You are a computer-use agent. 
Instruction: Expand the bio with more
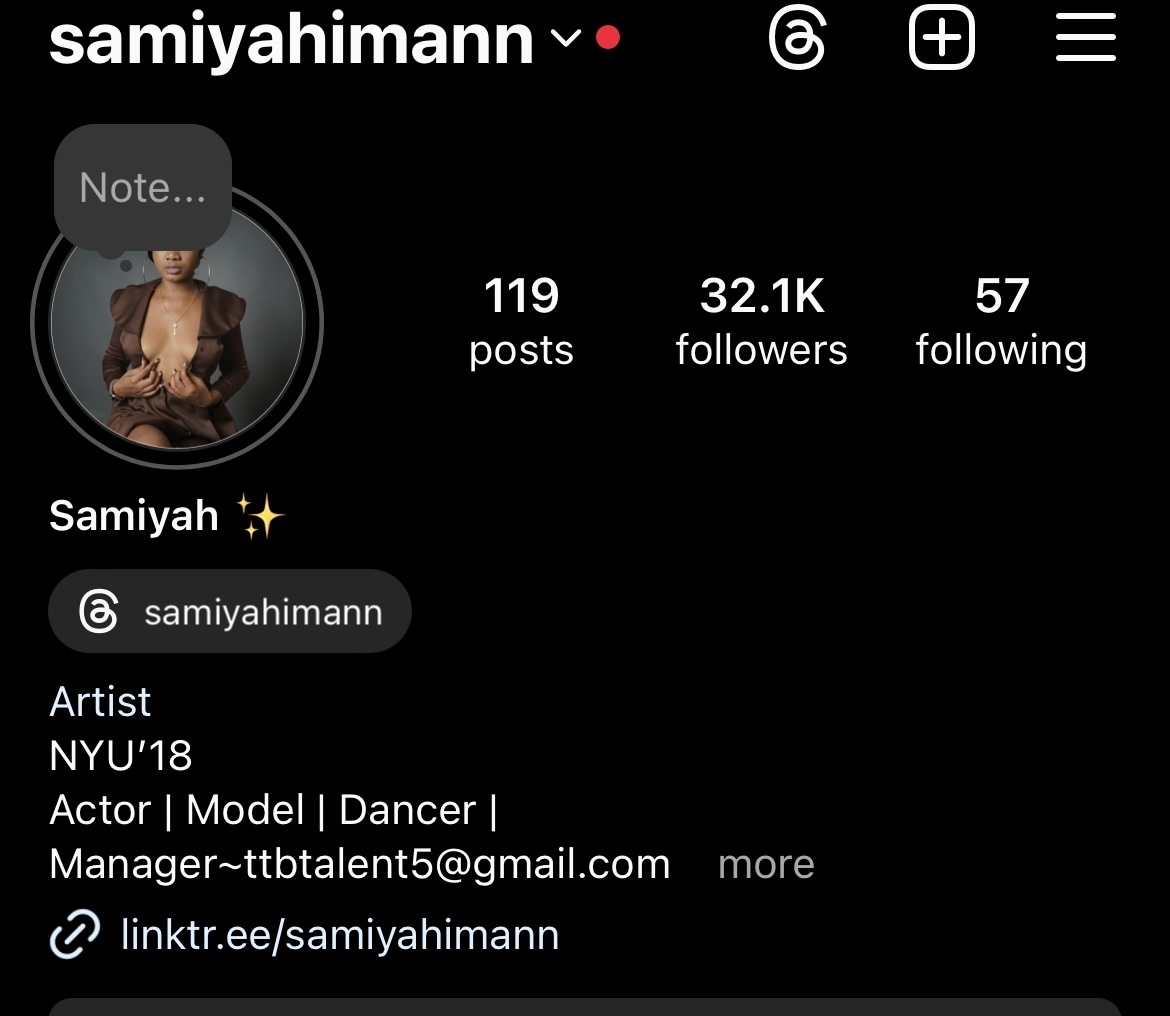(x=766, y=865)
